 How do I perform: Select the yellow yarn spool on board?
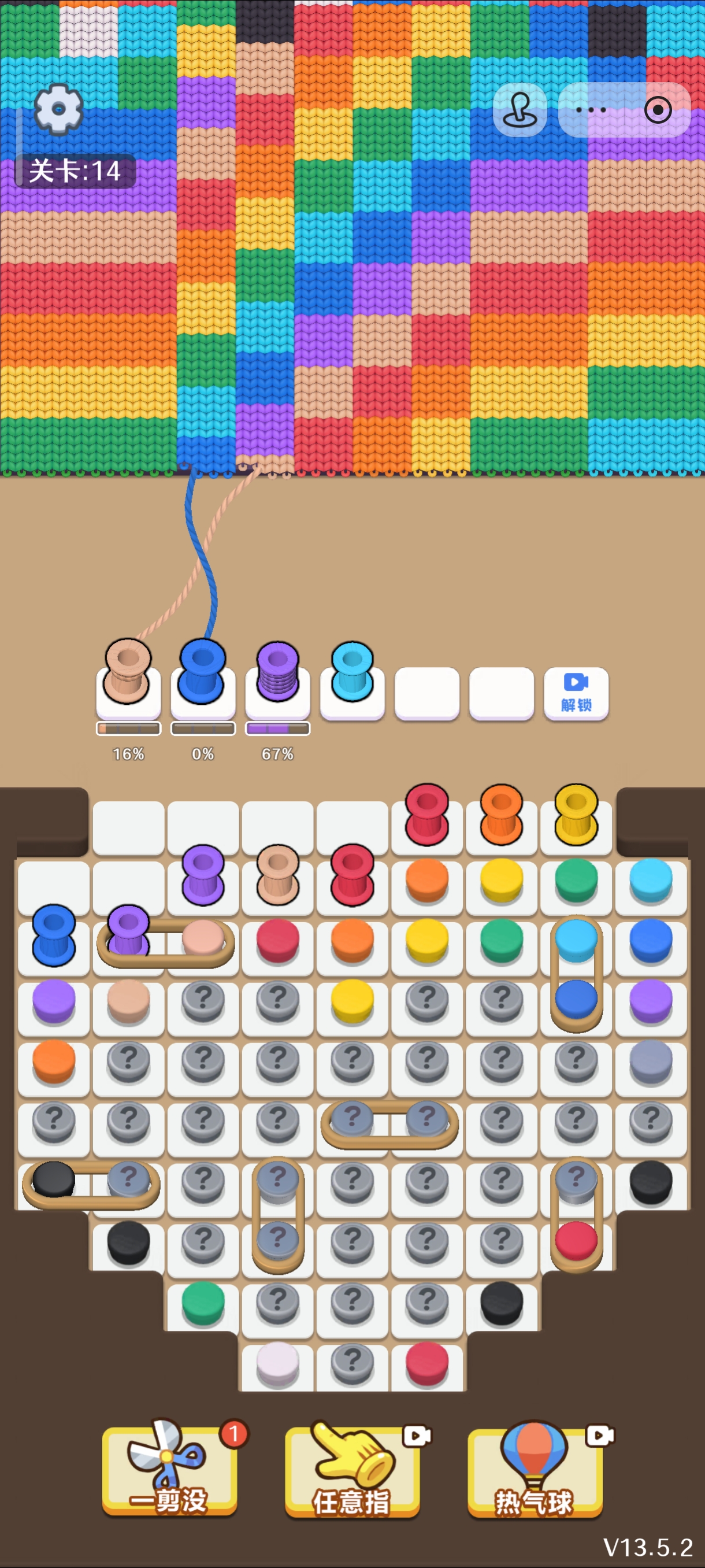click(x=576, y=815)
